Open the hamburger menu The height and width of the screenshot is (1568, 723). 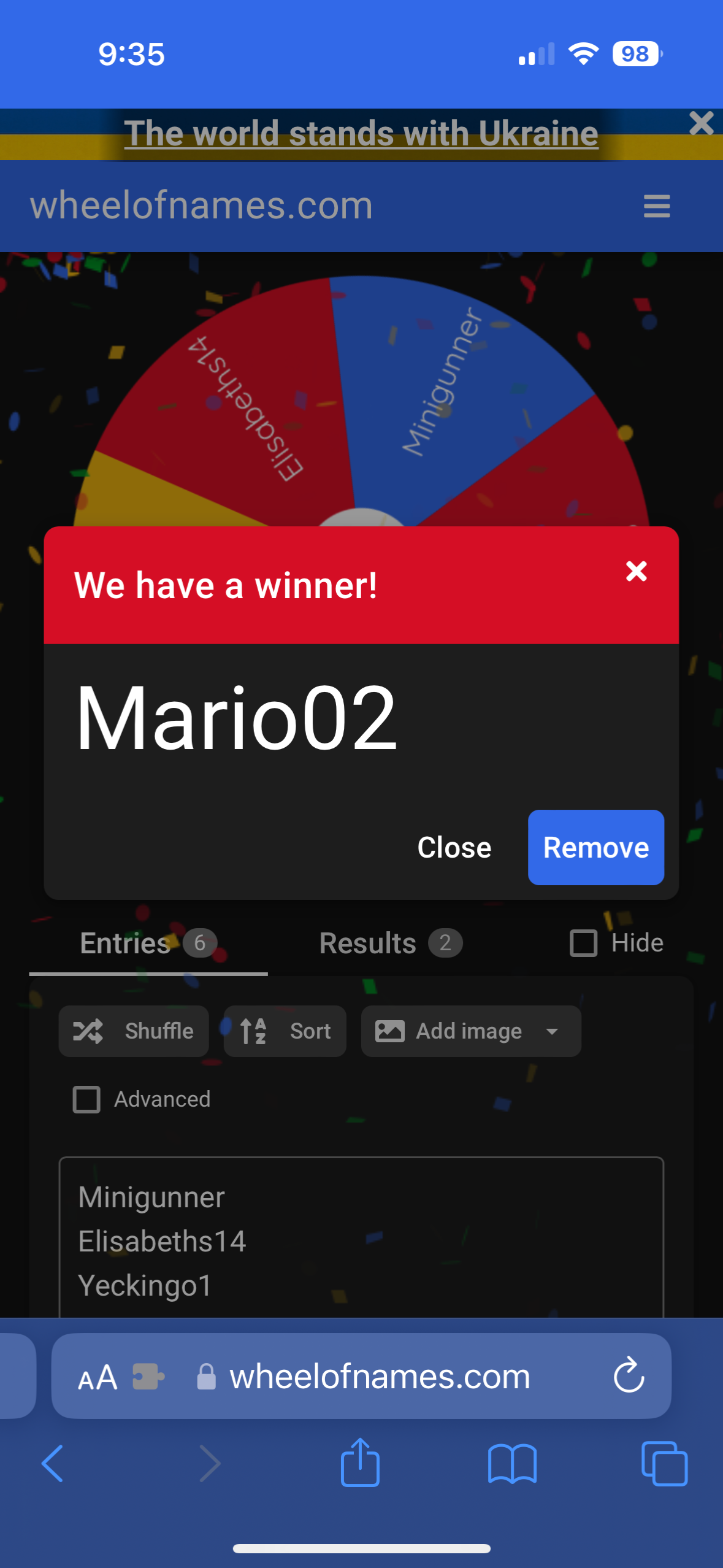click(656, 206)
